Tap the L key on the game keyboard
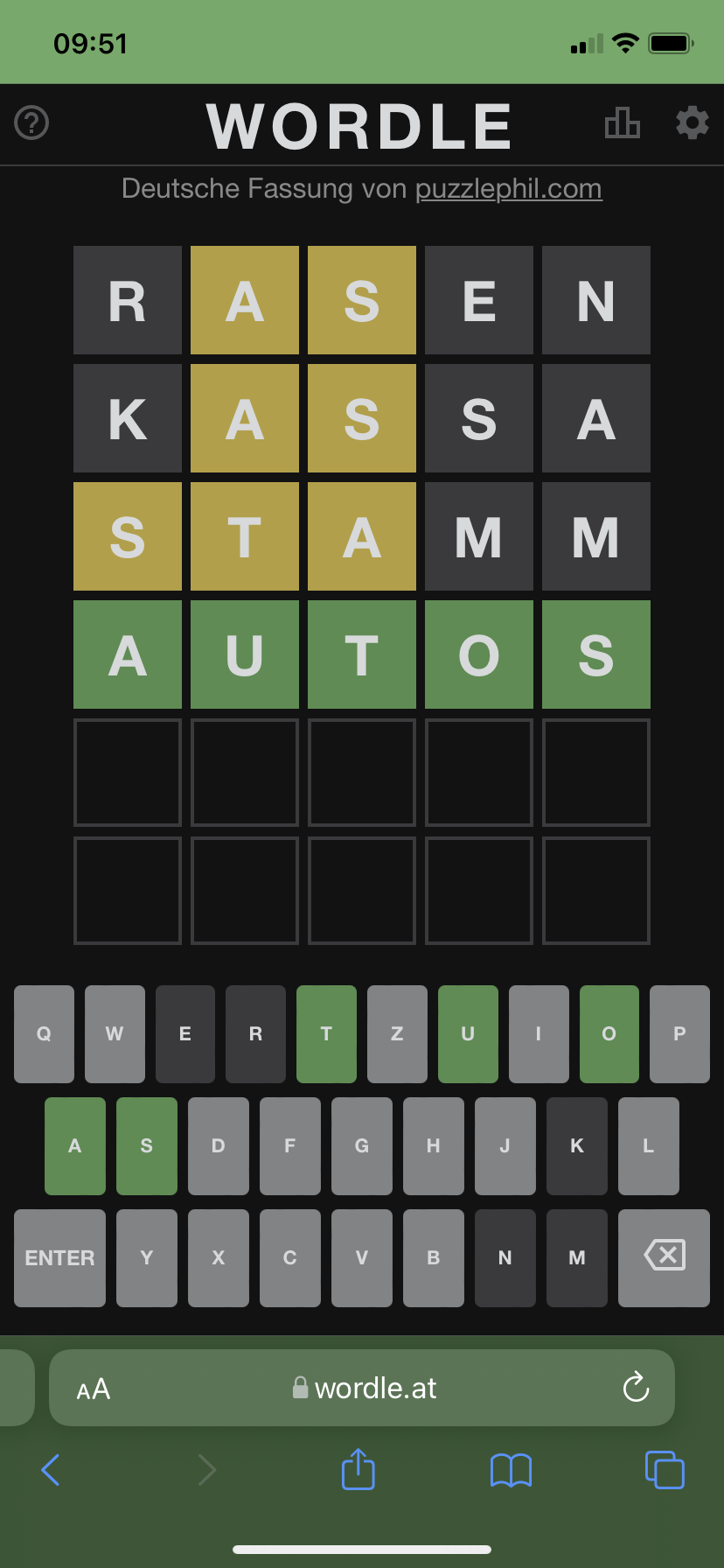The width and height of the screenshot is (724, 1568). point(648,1145)
